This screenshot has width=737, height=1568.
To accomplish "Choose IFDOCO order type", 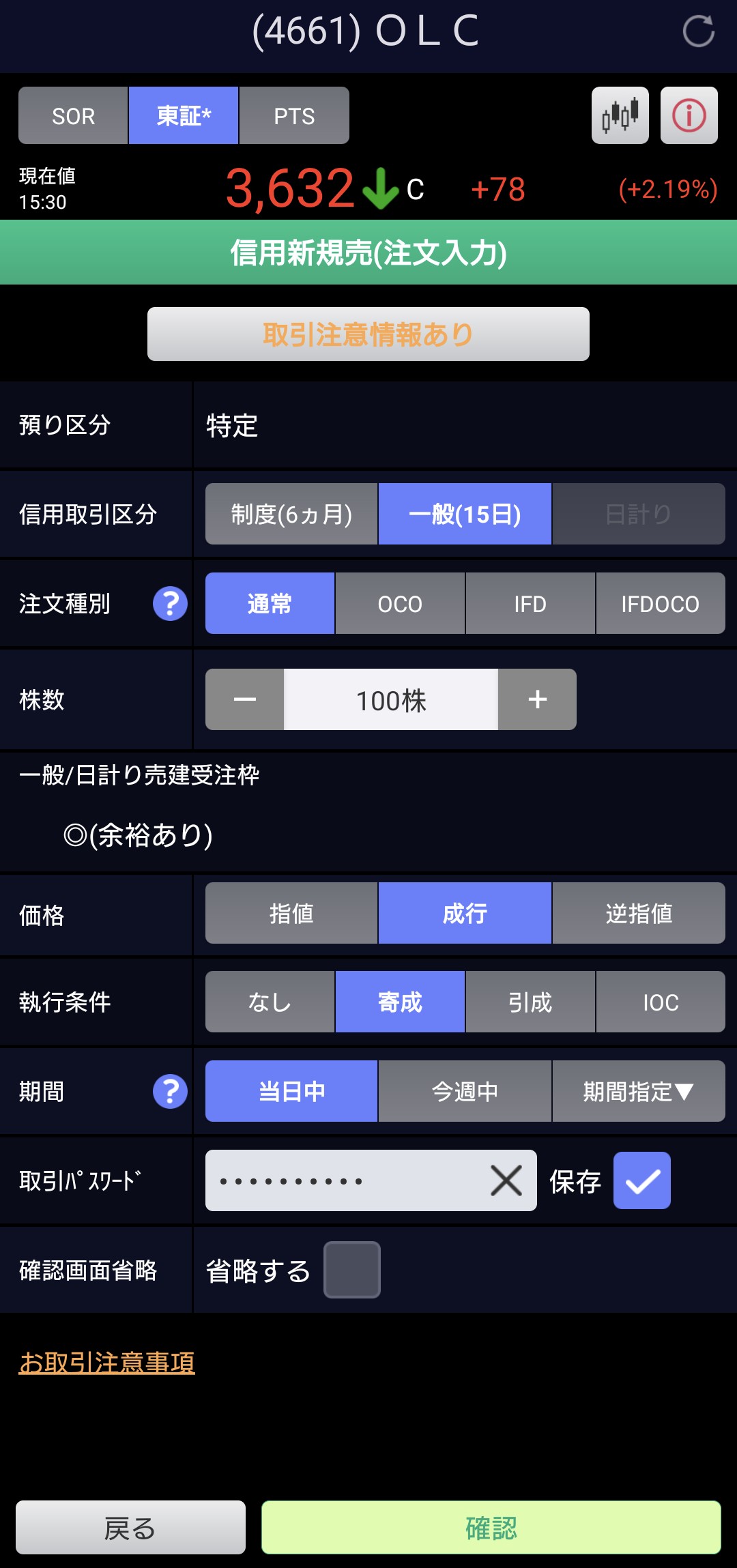I will 660,604.
